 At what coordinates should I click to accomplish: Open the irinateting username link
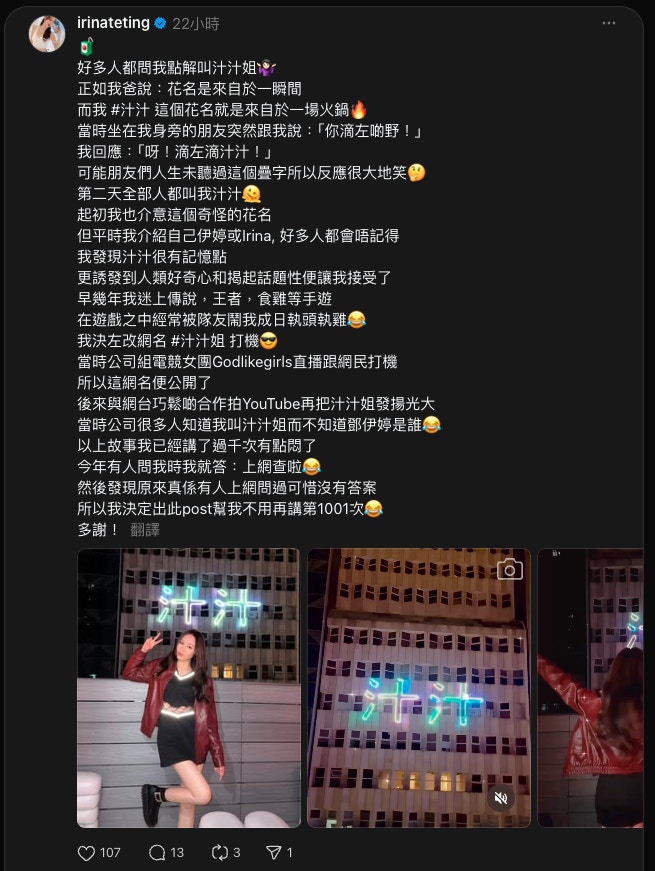pyautogui.click(x=112, y=23)
